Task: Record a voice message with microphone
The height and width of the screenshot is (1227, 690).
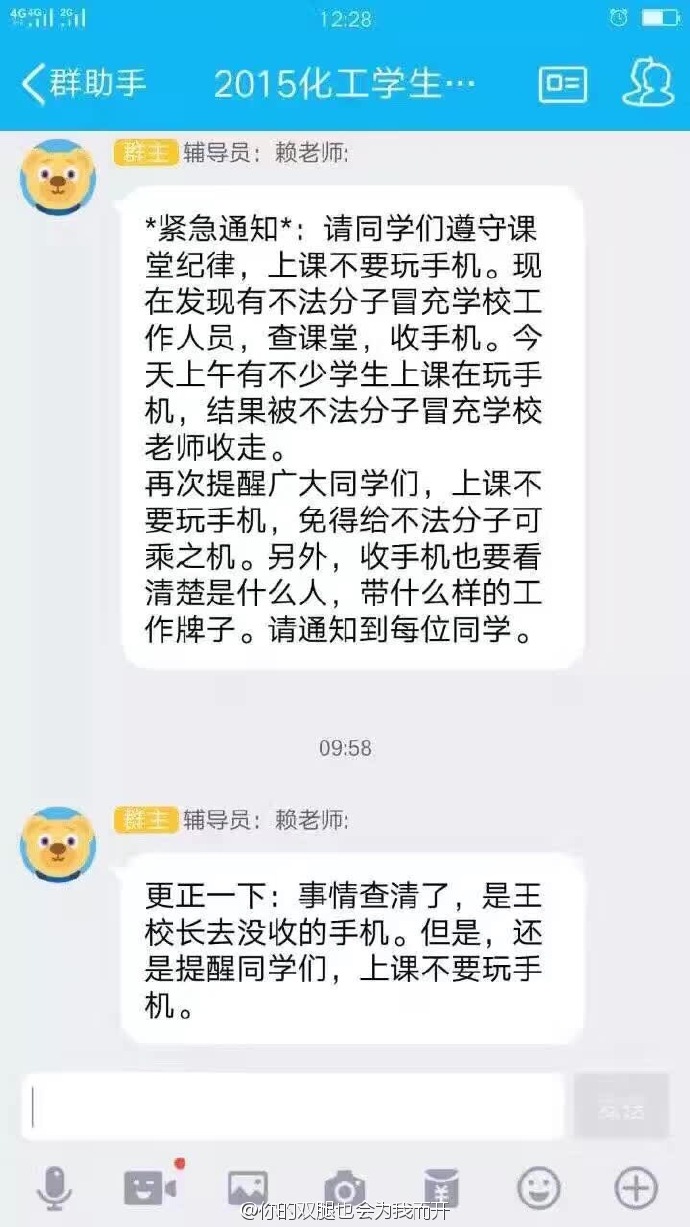Action: [53, 1188]
